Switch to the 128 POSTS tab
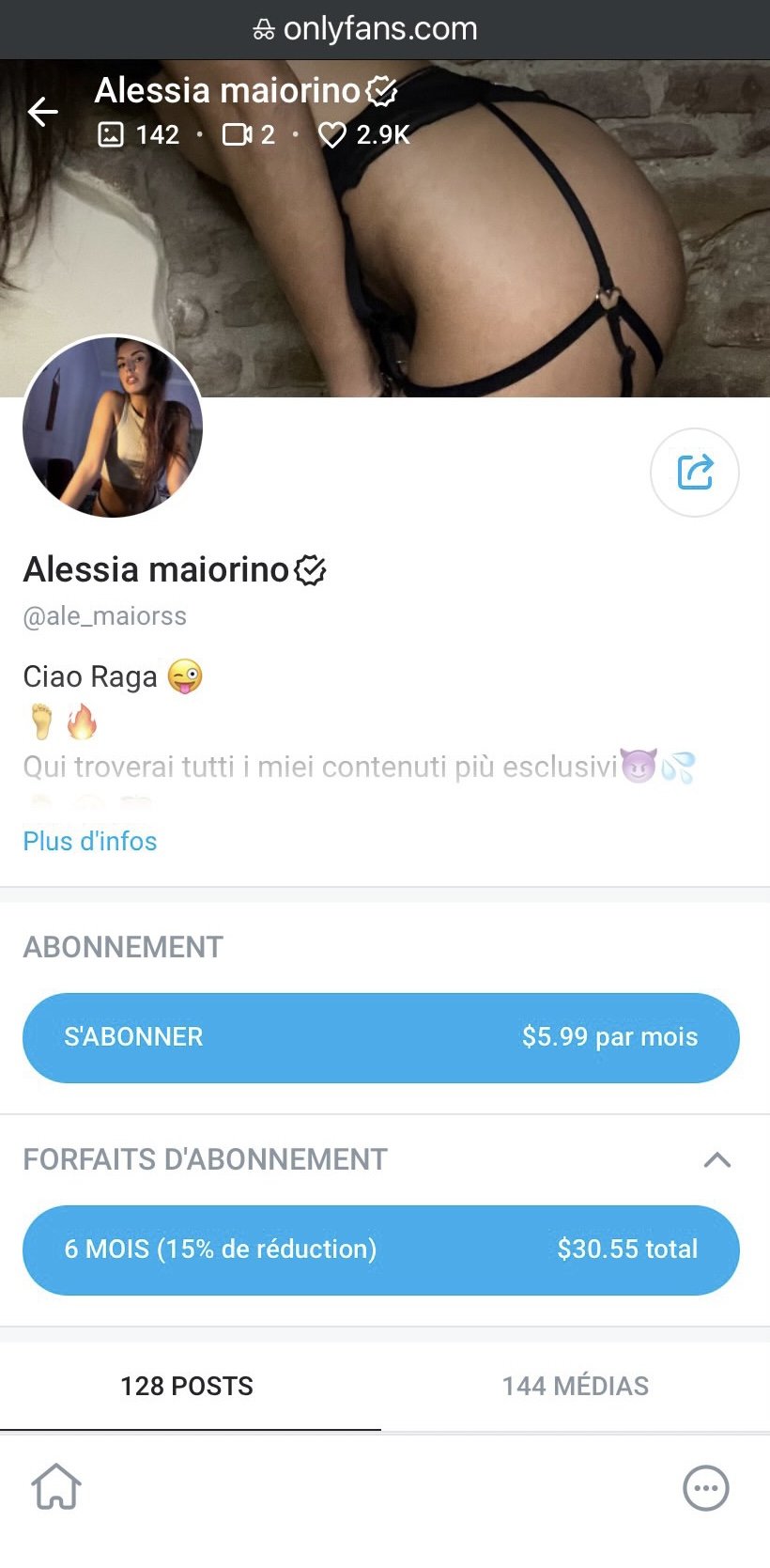The height and width of the screenshot is (1568, 770). point(187,1386)
